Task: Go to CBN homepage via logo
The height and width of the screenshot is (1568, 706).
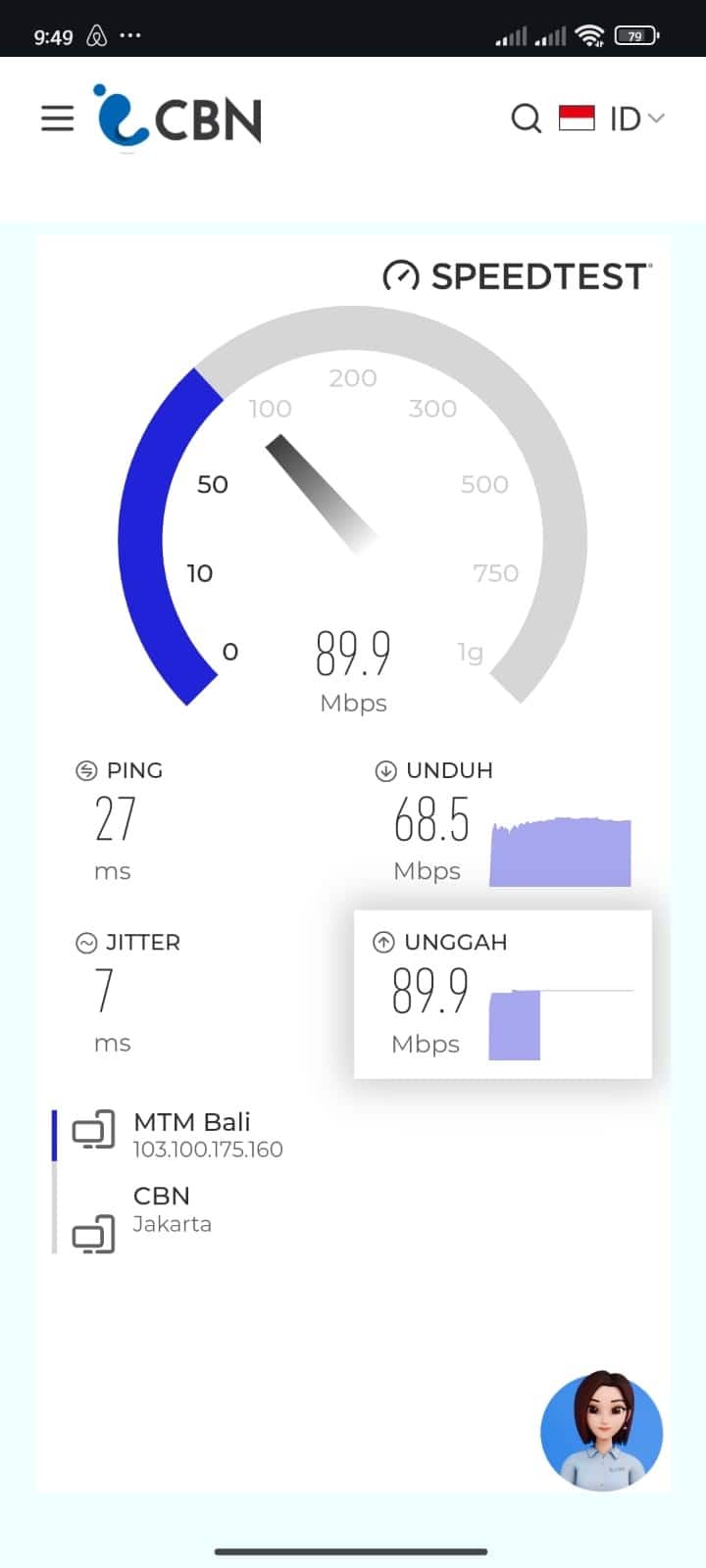Action: (x=178, y=119)
